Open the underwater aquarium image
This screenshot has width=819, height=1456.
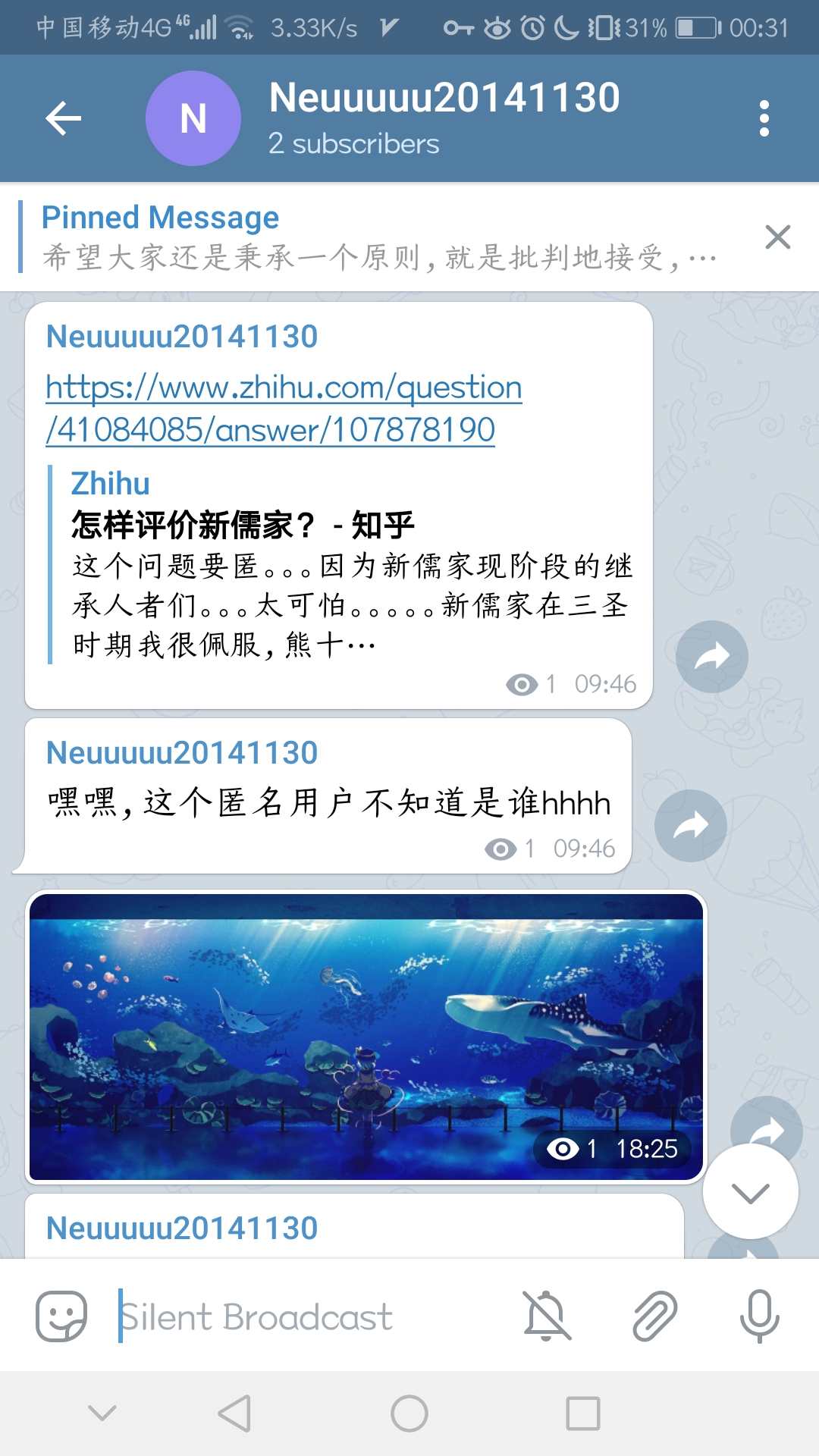tap(366, 1037)
